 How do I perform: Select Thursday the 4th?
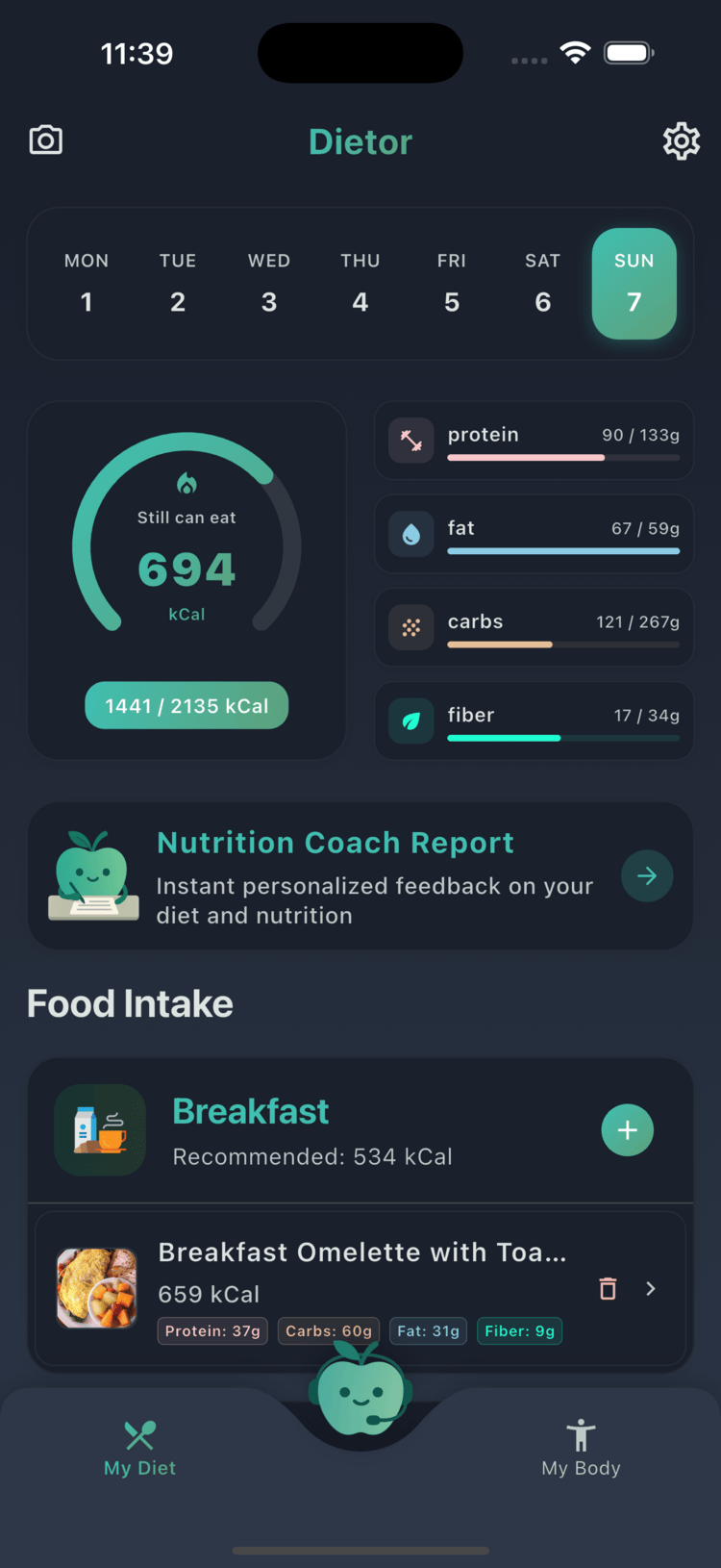(360, 284)
